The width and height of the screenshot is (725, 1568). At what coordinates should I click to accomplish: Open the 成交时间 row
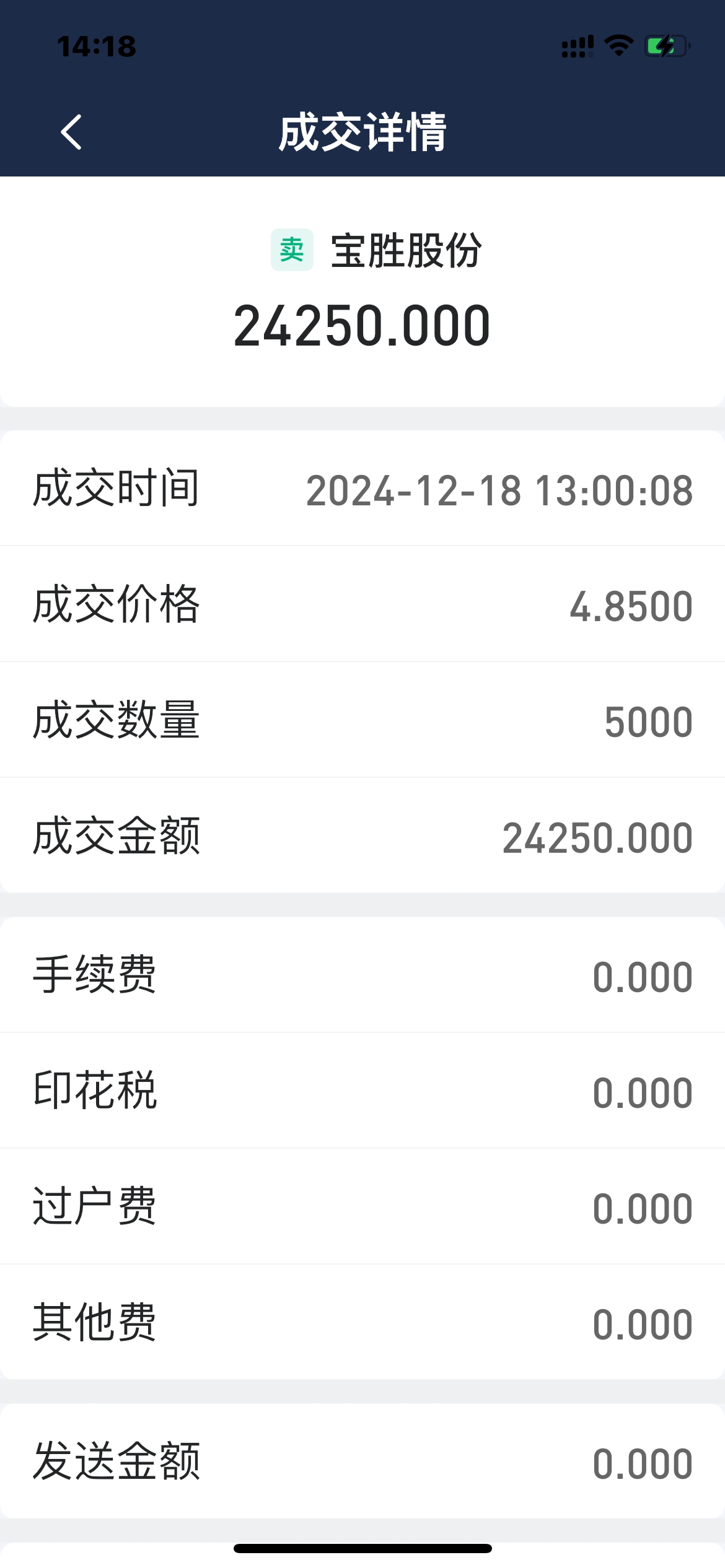[362, 489]
